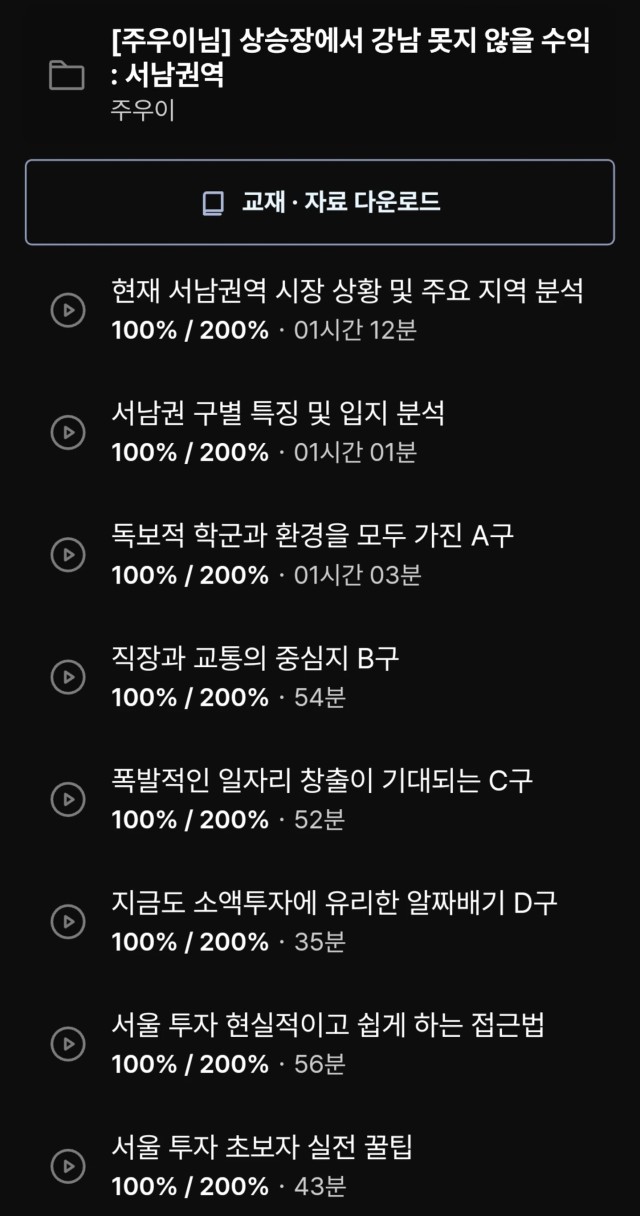640x1216 pixels.
Task: Open 독보적 학군과 환경을 모두 가진 A구
Action: coord(320,555)
